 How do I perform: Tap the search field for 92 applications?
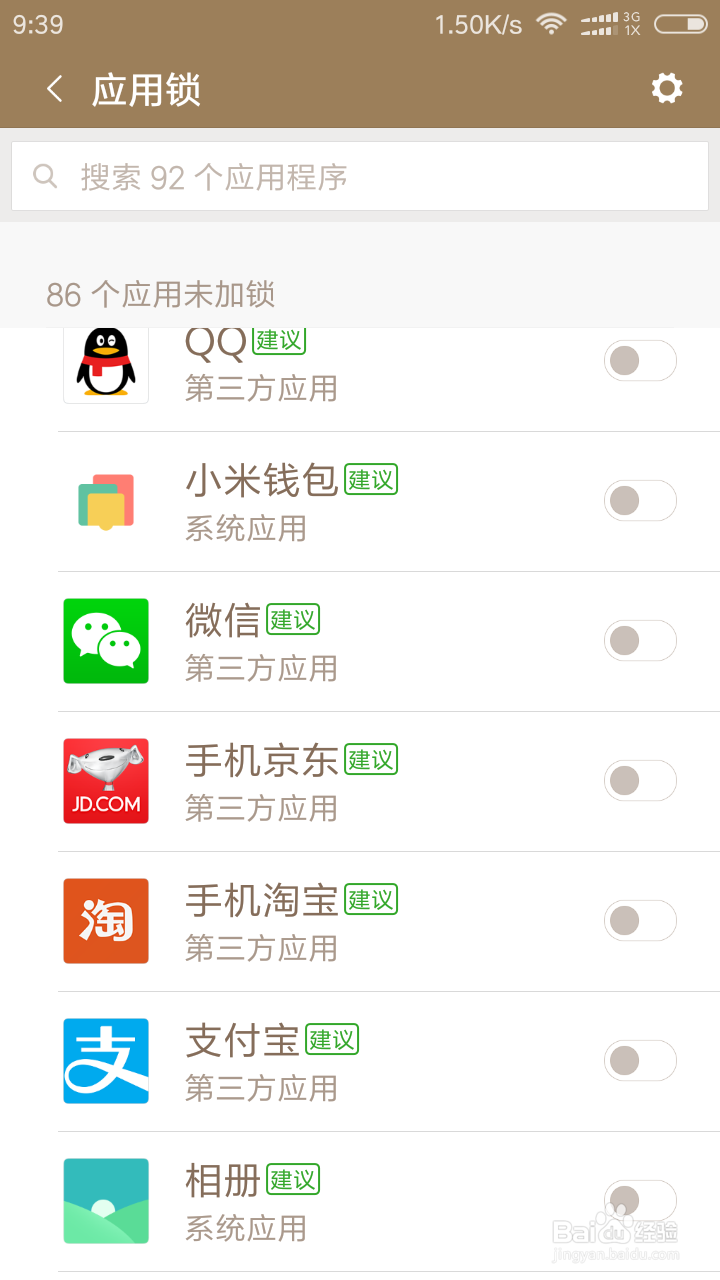point(360,175)
